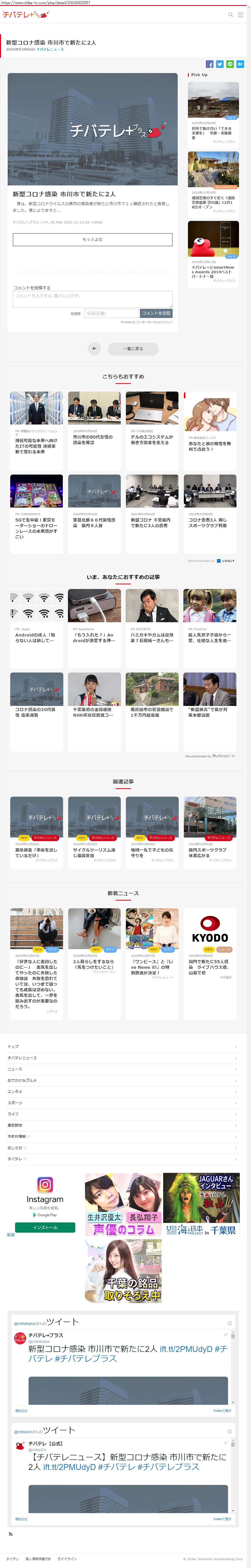Open the hamburger menu
Viewport: 251px width, 1568px height.
coord(240,15)
